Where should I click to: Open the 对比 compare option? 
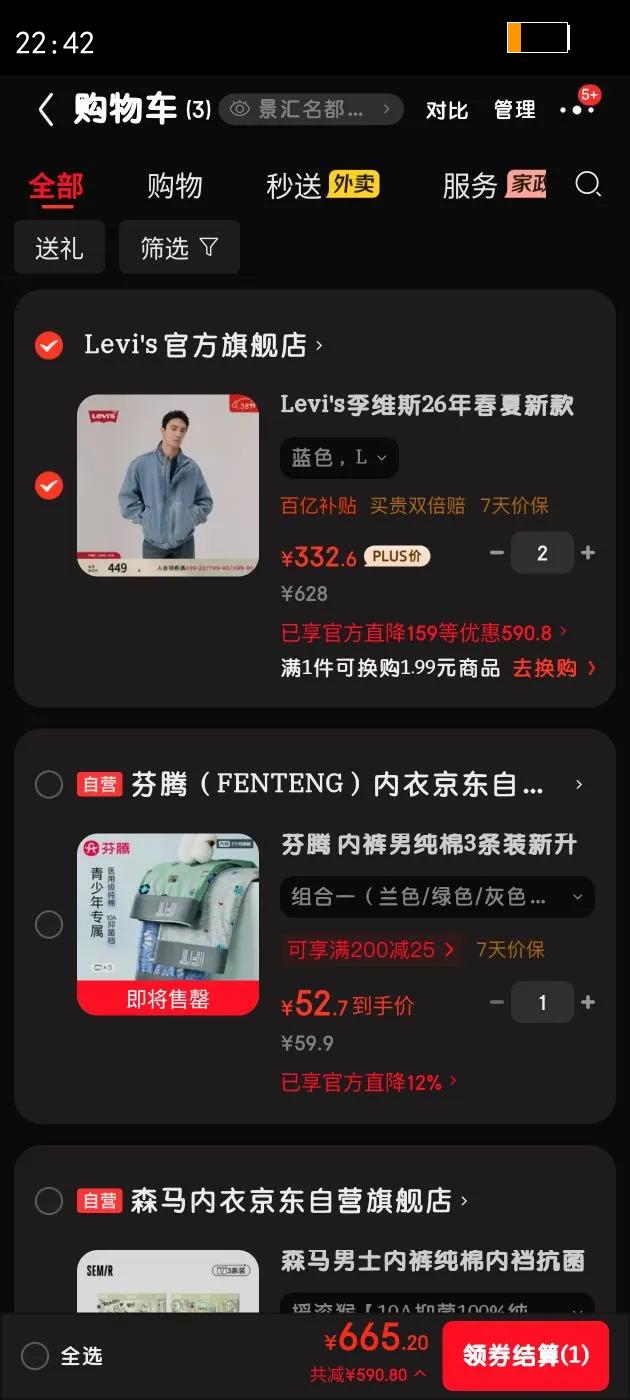tap(446, 110)
